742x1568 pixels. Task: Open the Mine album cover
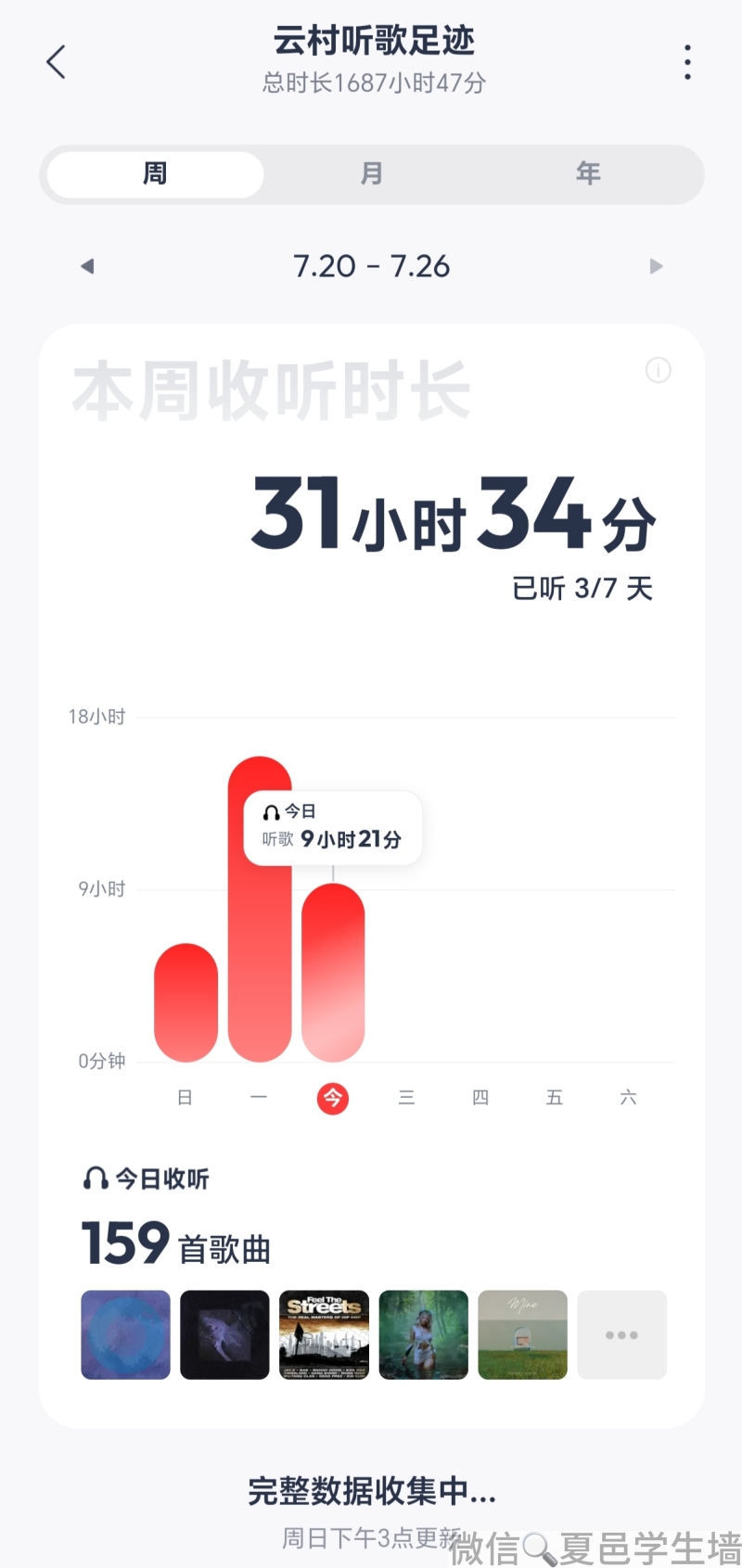[x=522, y=1335]
